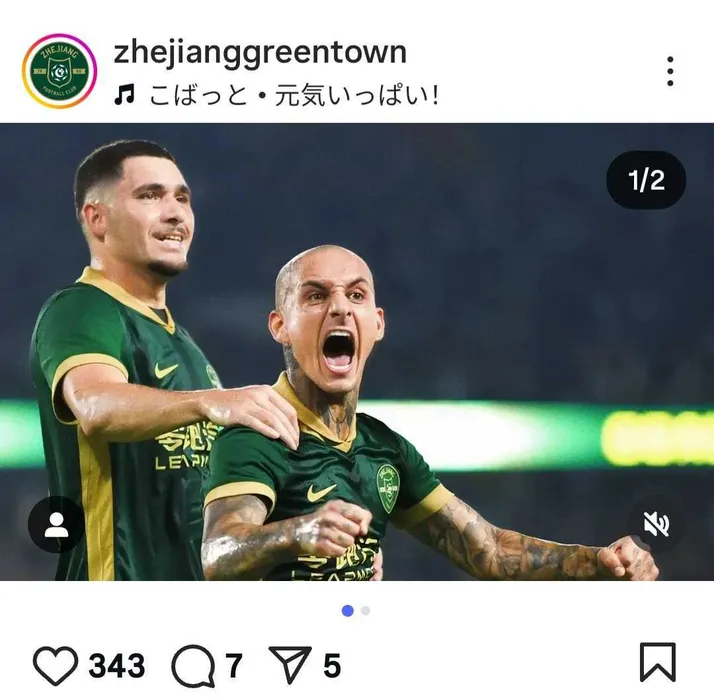Open the comments on this post
The width and height of the screenshot is (714, 700).
click(192, 664)
